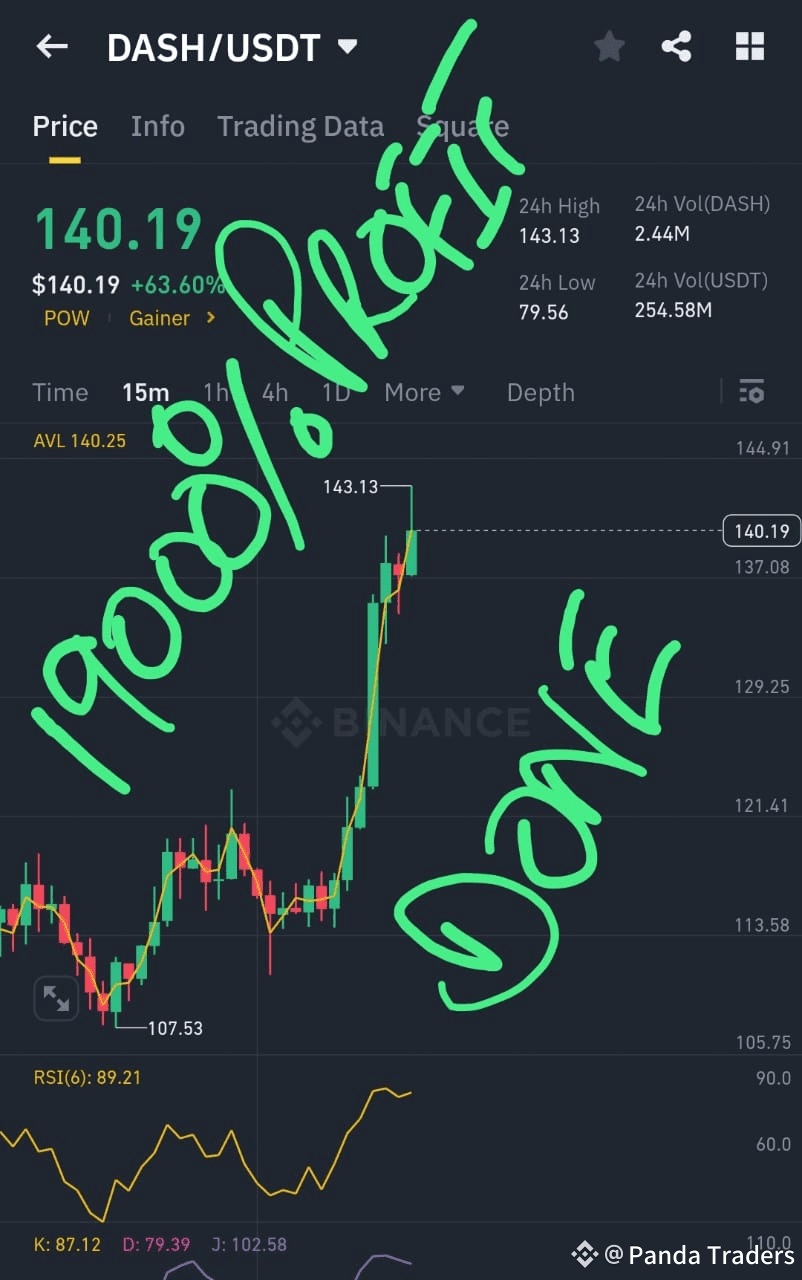Share this DASH/USDT chart
Screen dimensions: 802x1280
coord(677,46)
